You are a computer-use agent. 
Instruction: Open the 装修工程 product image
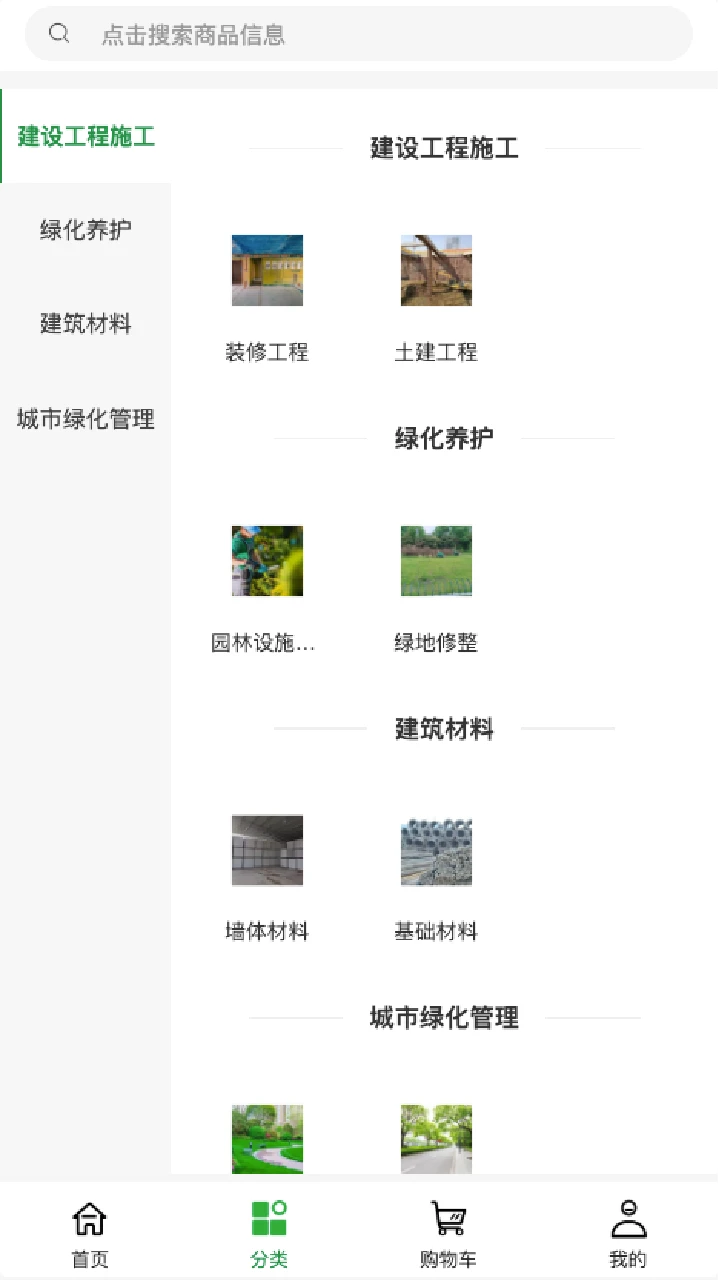[x=267, y=270]
